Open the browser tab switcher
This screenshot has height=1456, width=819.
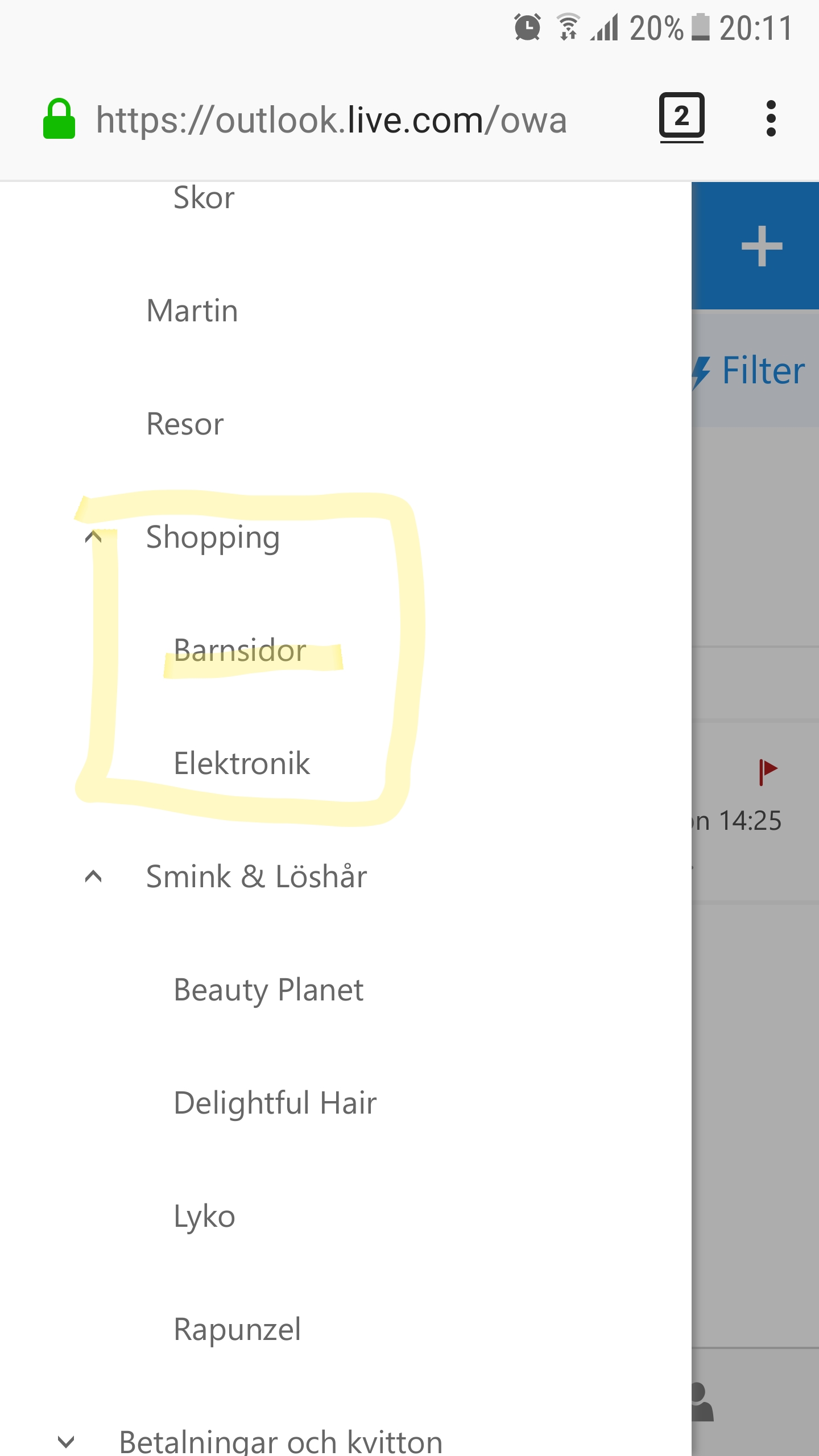point(681,118)
